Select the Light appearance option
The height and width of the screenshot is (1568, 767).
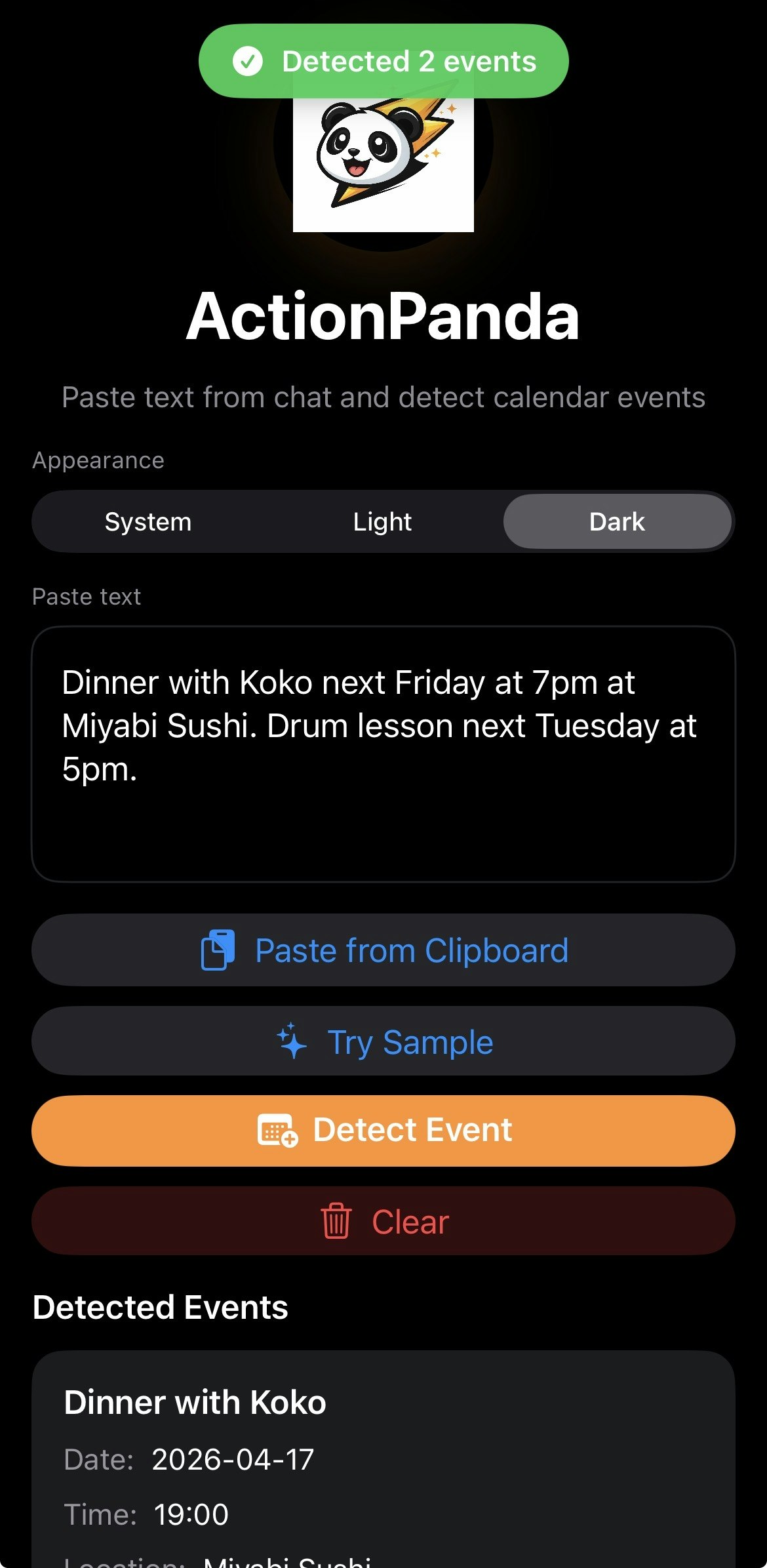[x=382, y=522]
